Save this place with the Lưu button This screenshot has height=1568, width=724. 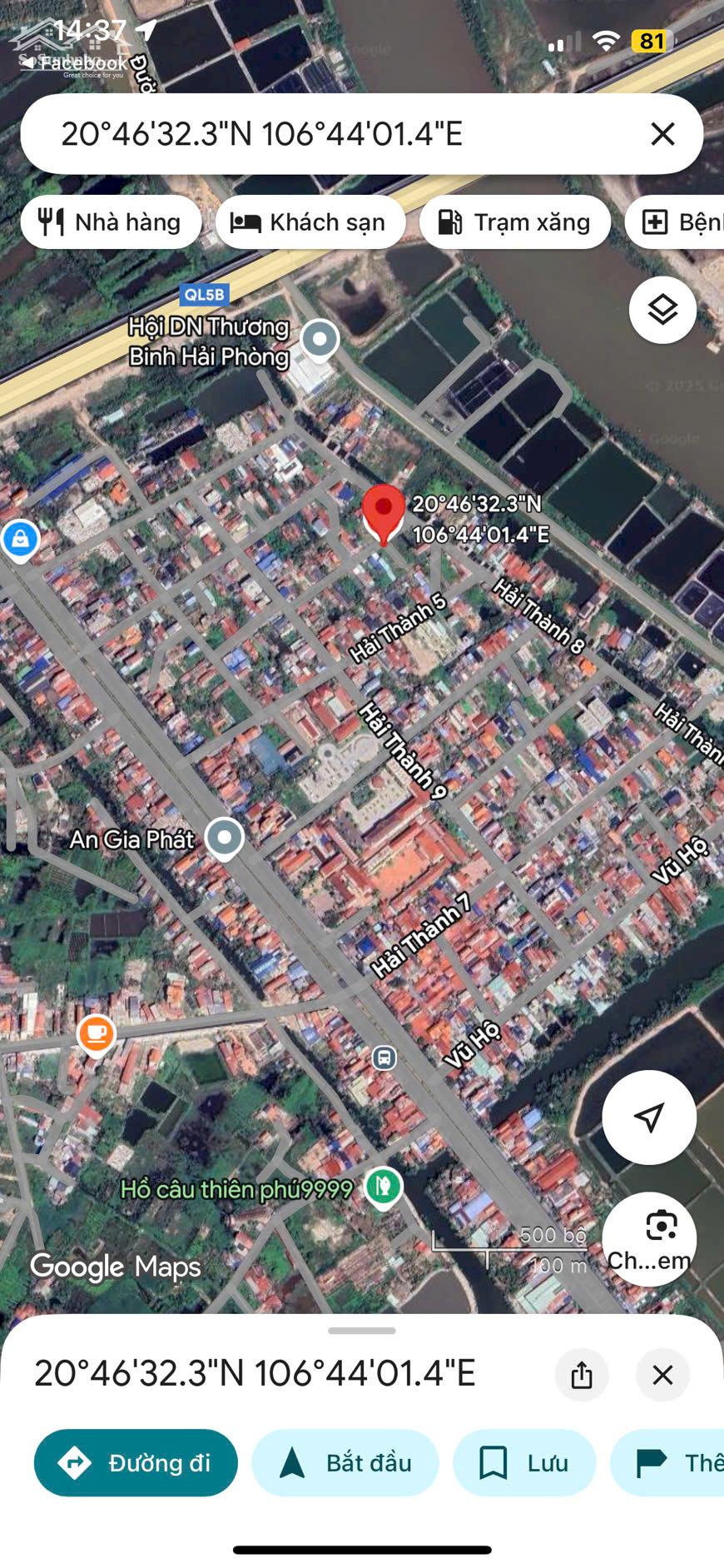(x=524, y=1463)
